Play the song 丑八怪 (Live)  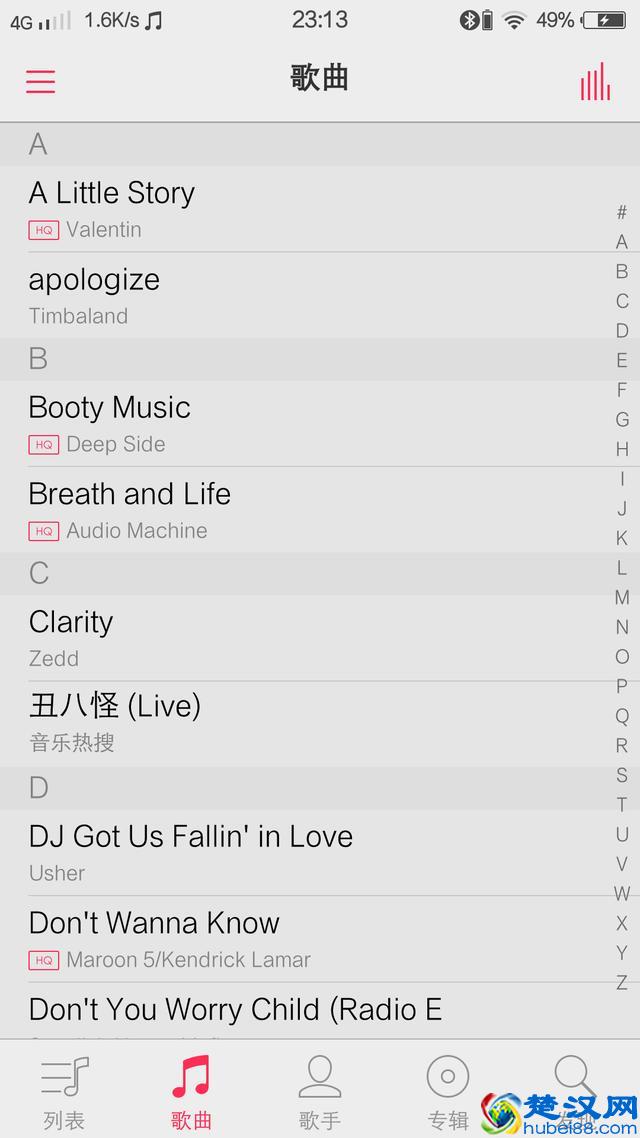click(300, 723)
